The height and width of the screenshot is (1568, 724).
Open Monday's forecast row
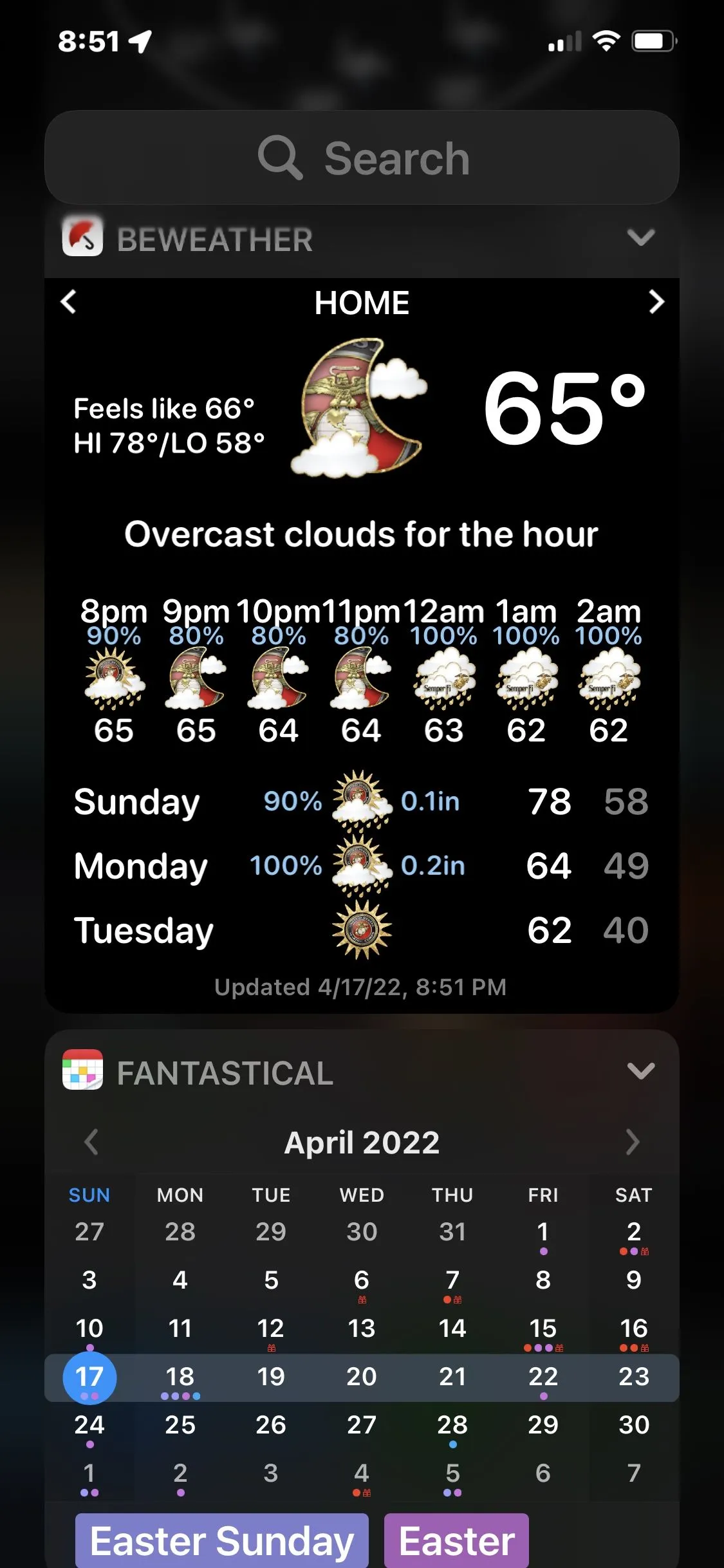pos(362,866)
